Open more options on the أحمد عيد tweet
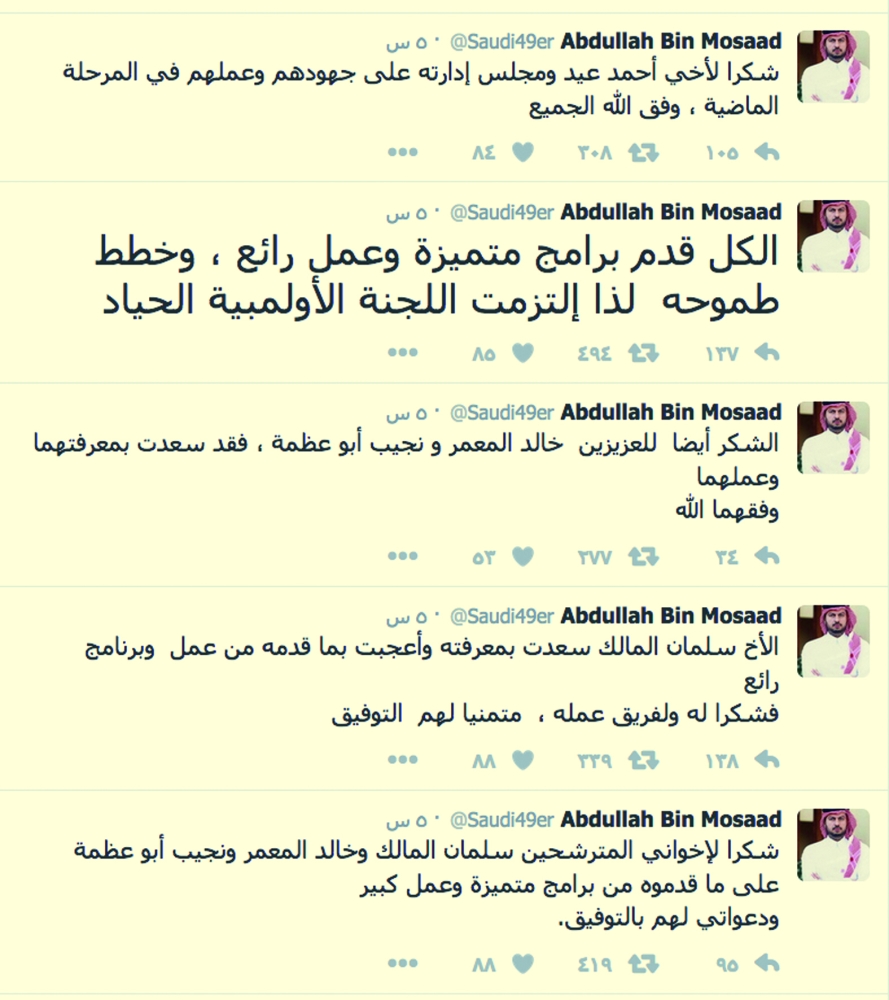Viewport: 889px width, 1000px height. (402, 152)
